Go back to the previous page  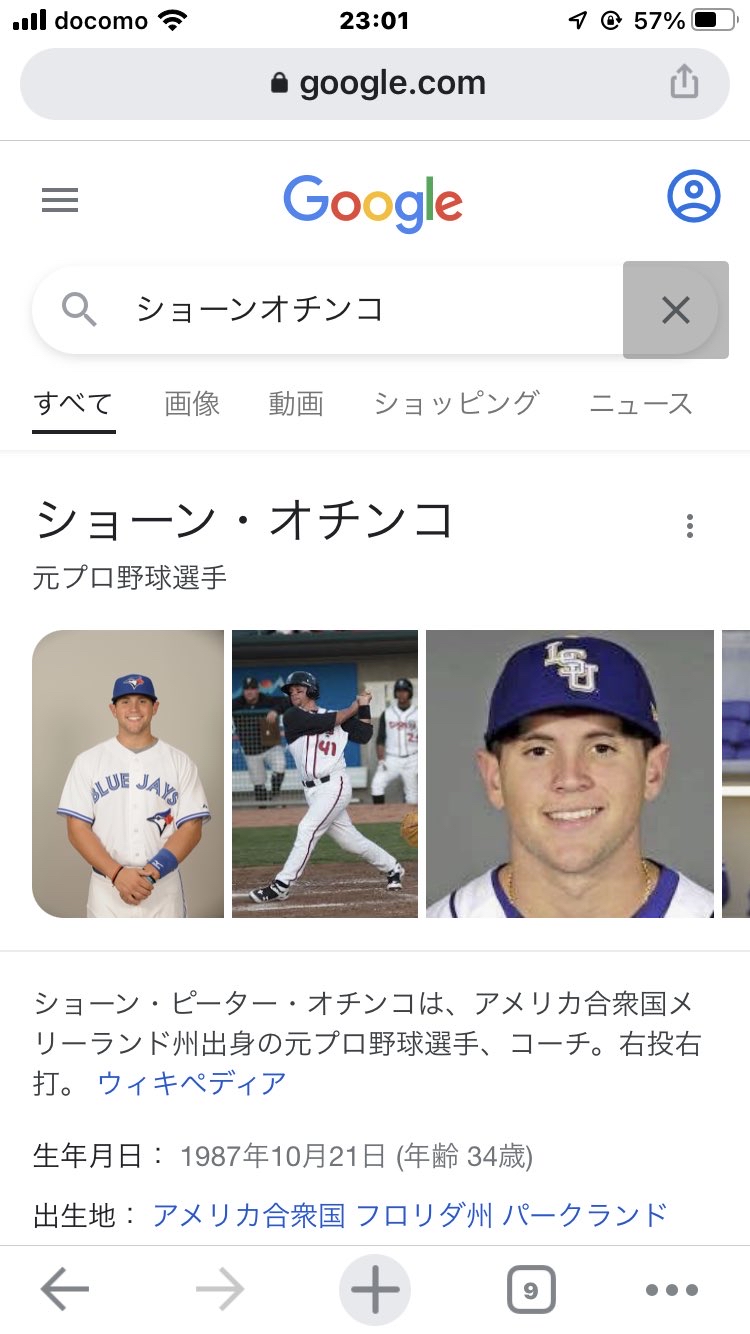[x=65, y=1290]
